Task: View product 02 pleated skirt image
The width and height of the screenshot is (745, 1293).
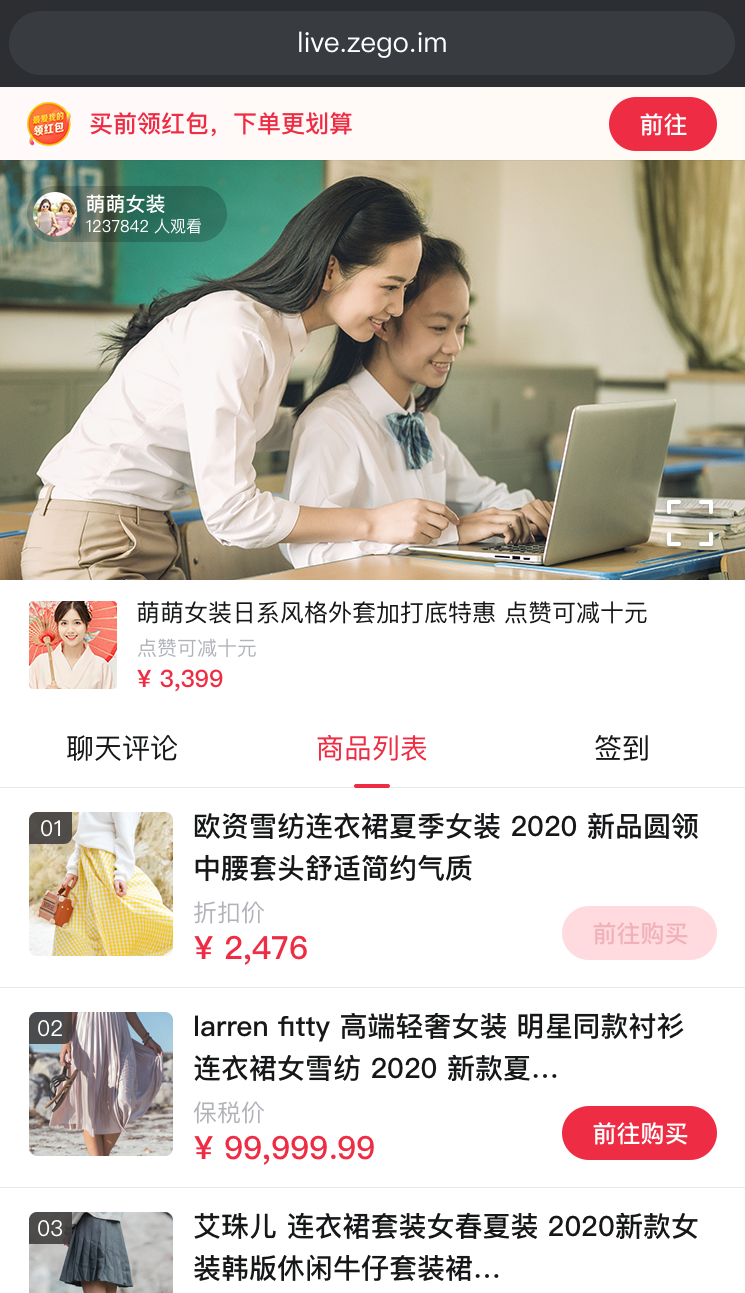Action: click(101, 1084)
